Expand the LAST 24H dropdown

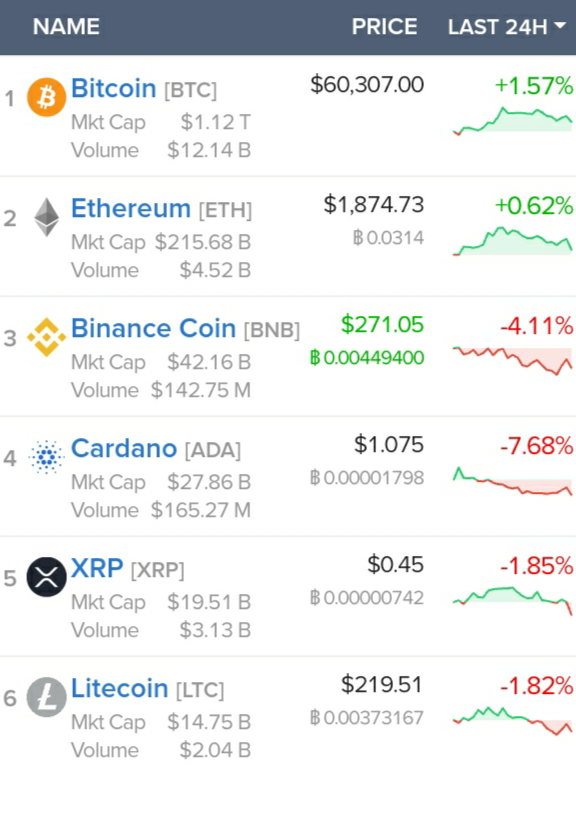(507, 27)
